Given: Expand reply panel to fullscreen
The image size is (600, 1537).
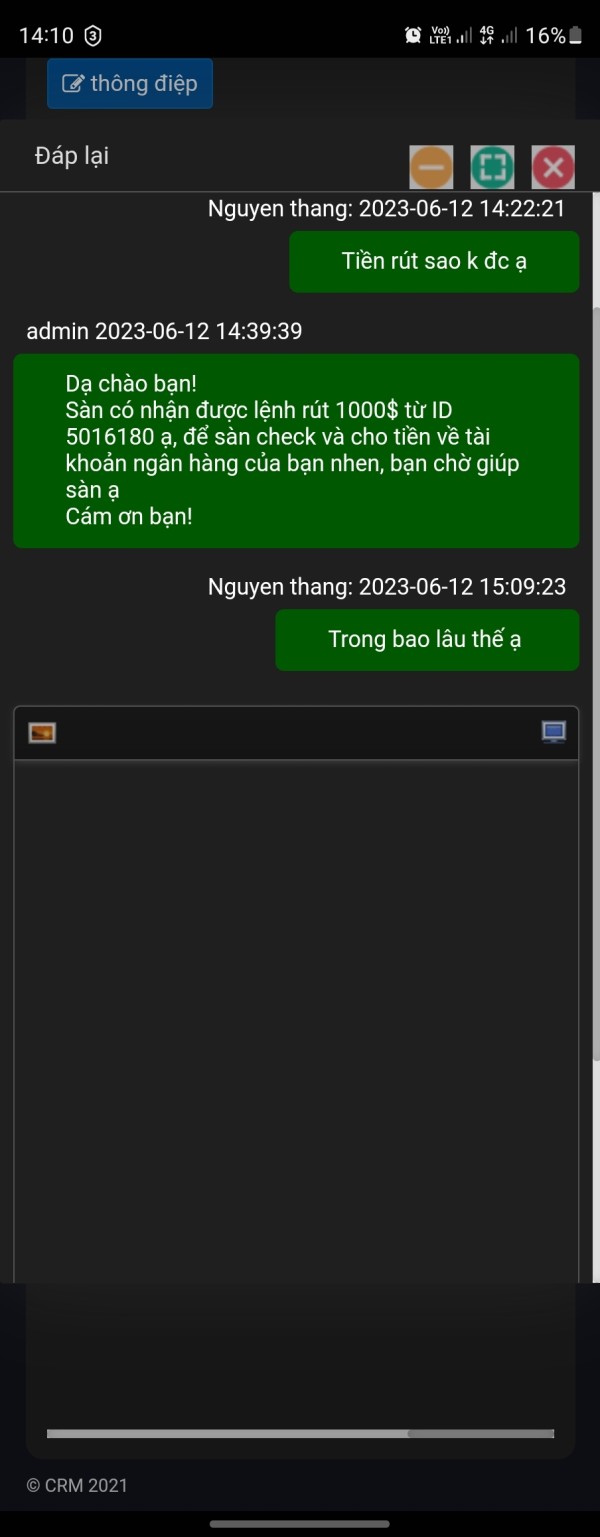Looking at the screenshot, I should [492, 167].
